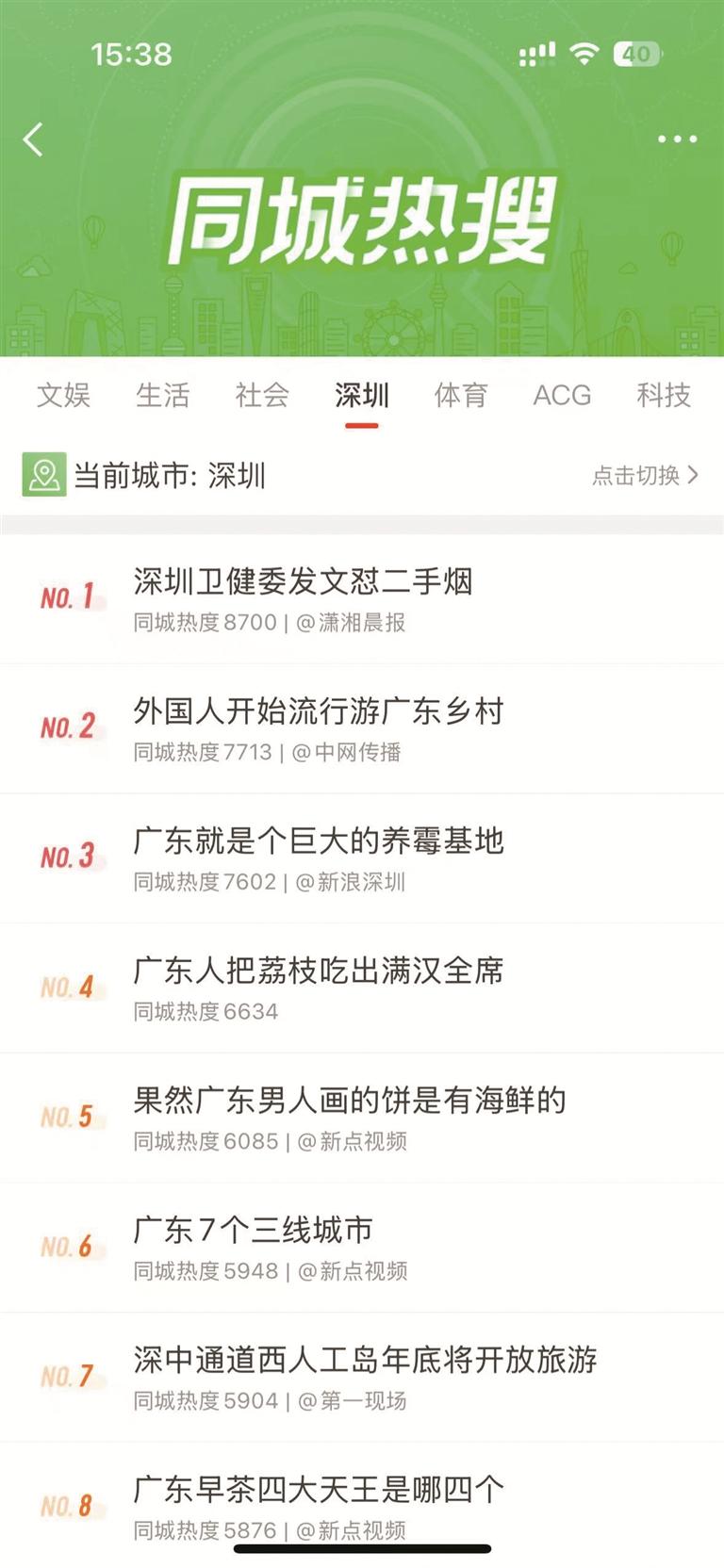Viewport: 724px width, 1568px height.
Task: Switch to the 社会 tab
Action: [262, 395]
